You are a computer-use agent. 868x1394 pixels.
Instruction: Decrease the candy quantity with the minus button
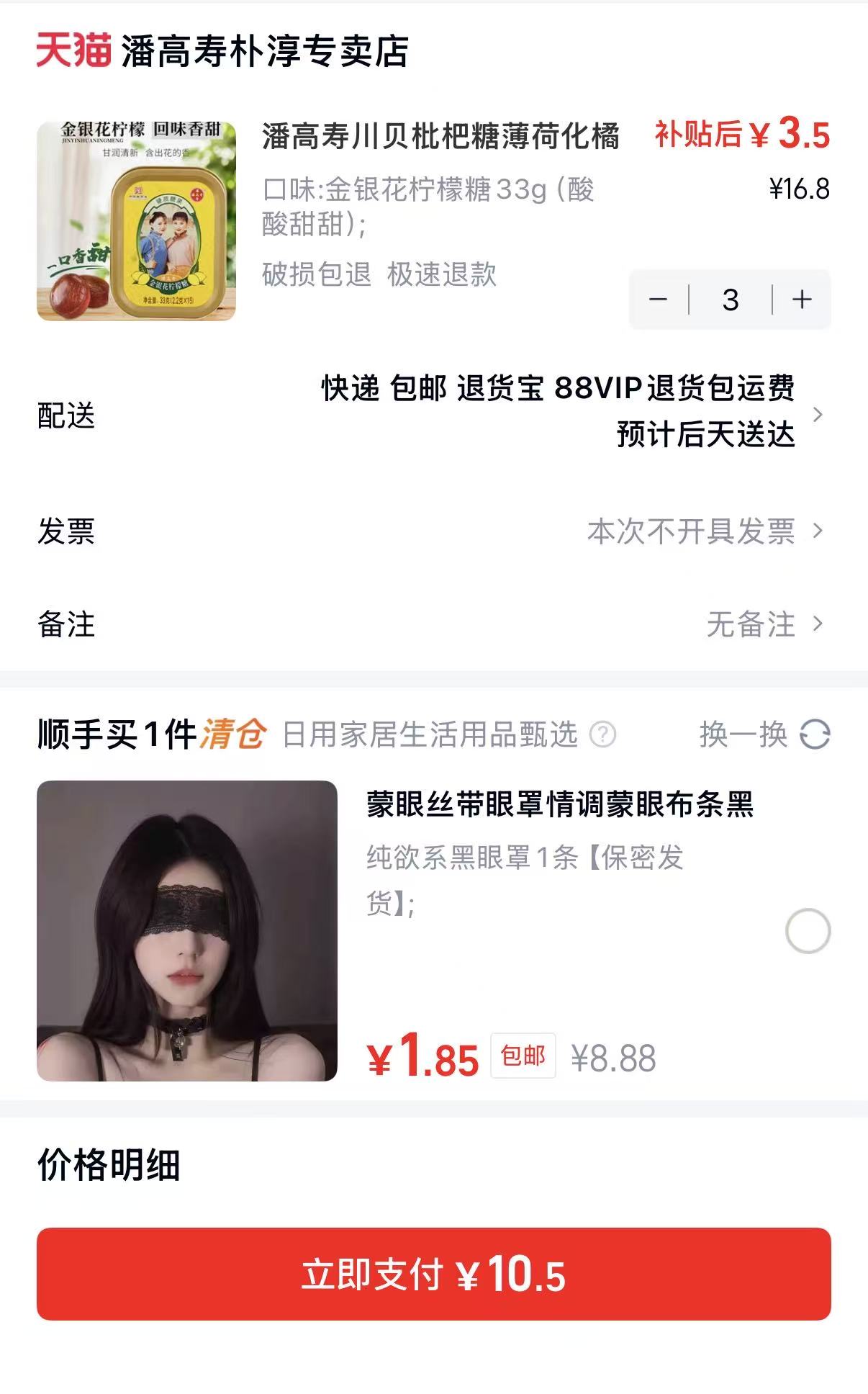click(x=659, y=300)
